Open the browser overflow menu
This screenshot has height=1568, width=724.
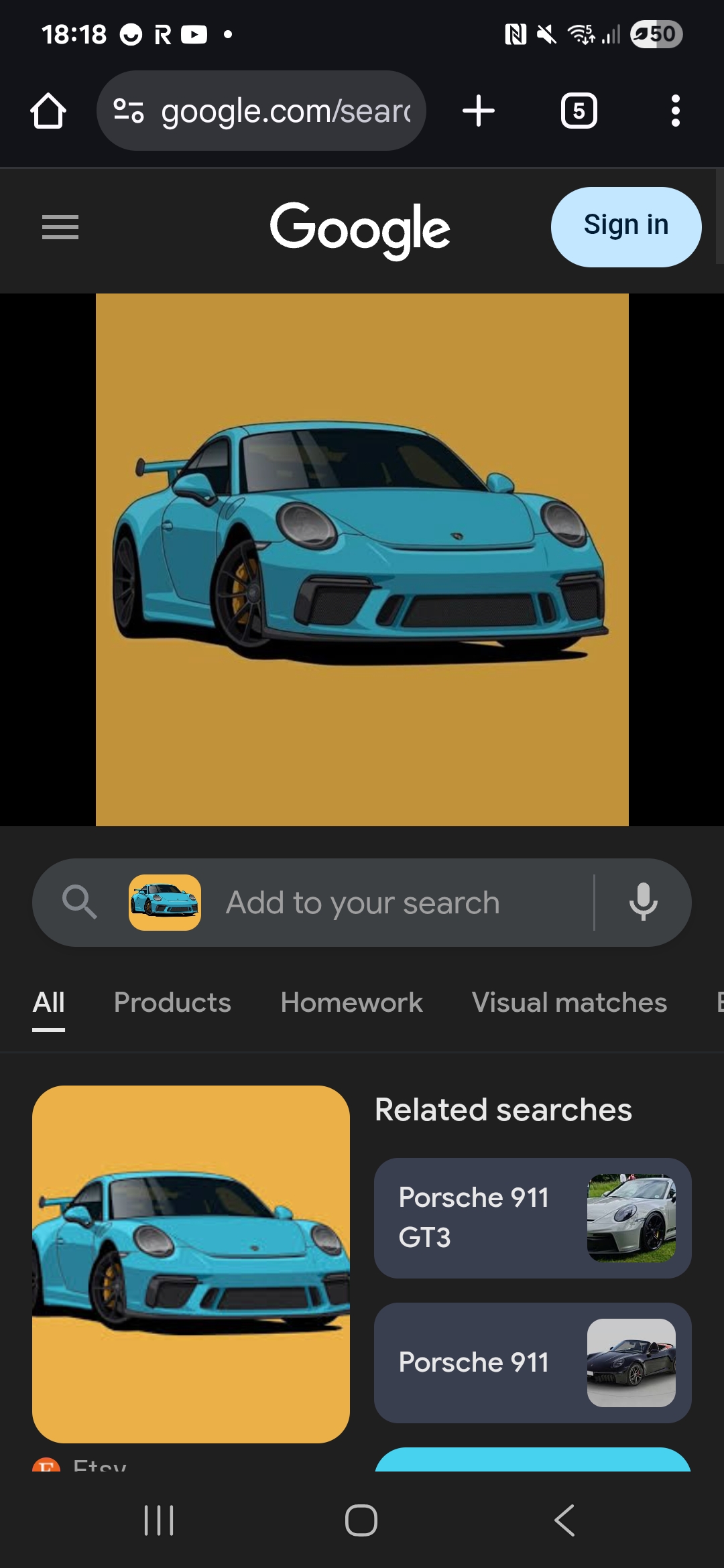pos(675,111)
